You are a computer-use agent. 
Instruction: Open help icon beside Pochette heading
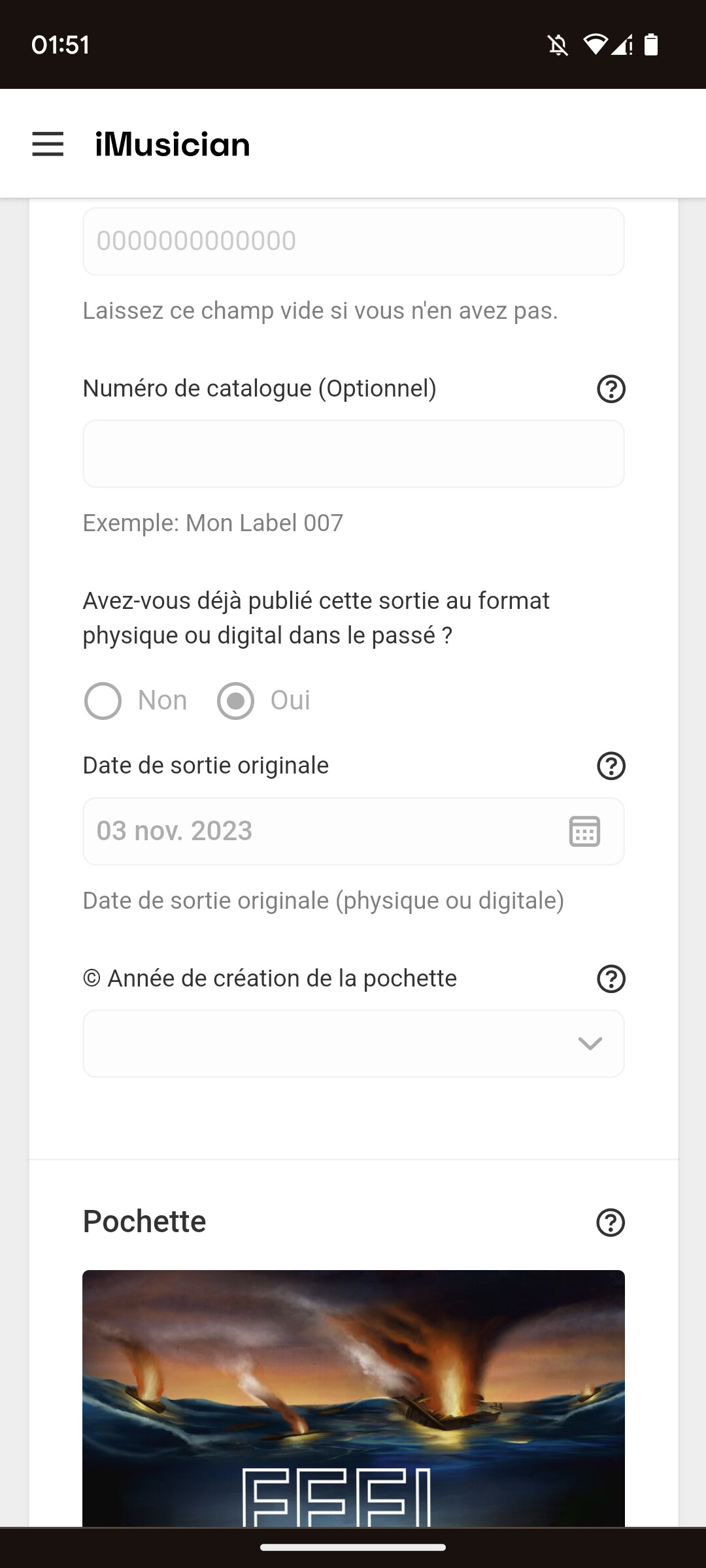click(611, 1222)
